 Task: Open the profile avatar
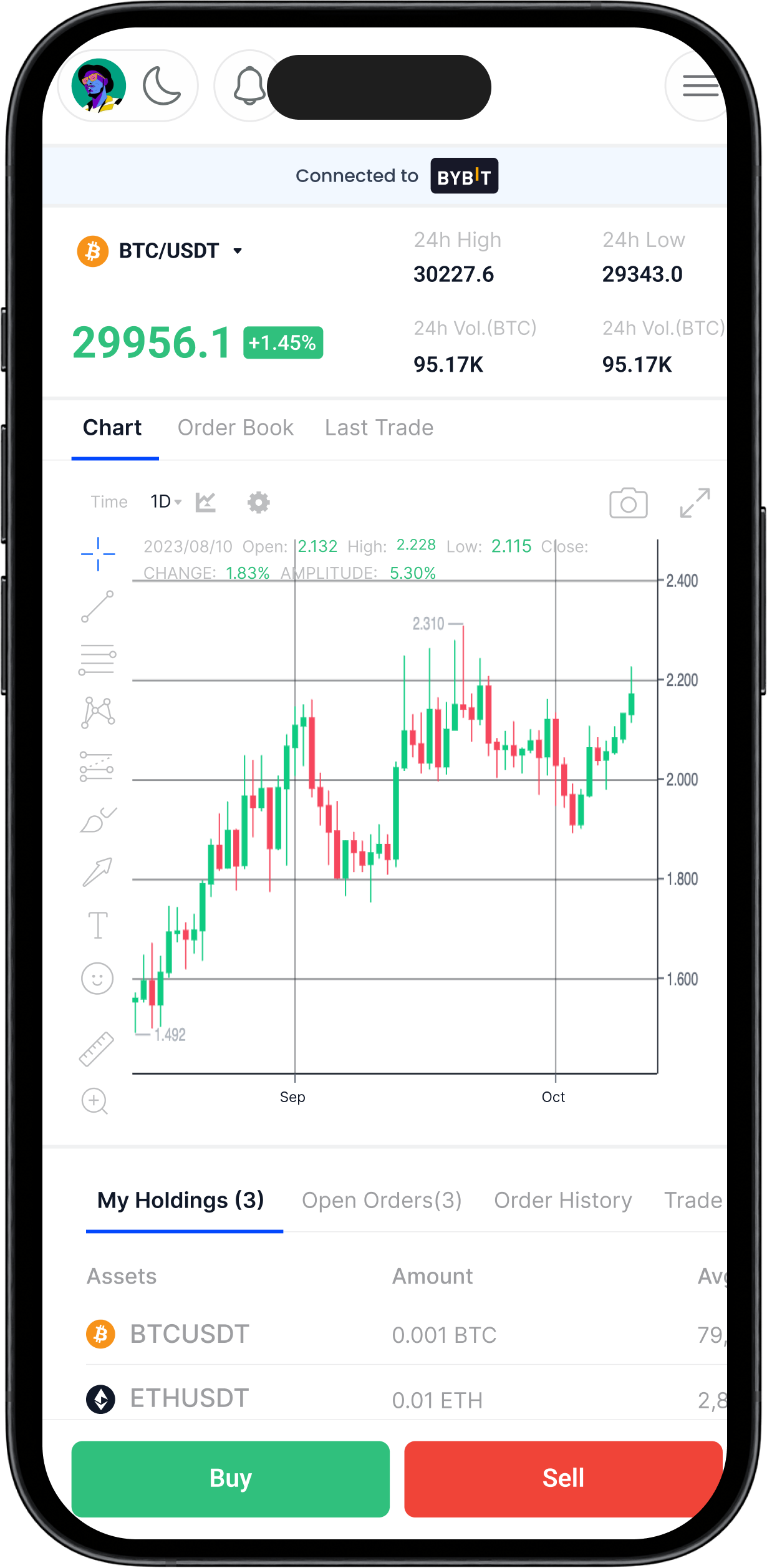coord(99,85)
